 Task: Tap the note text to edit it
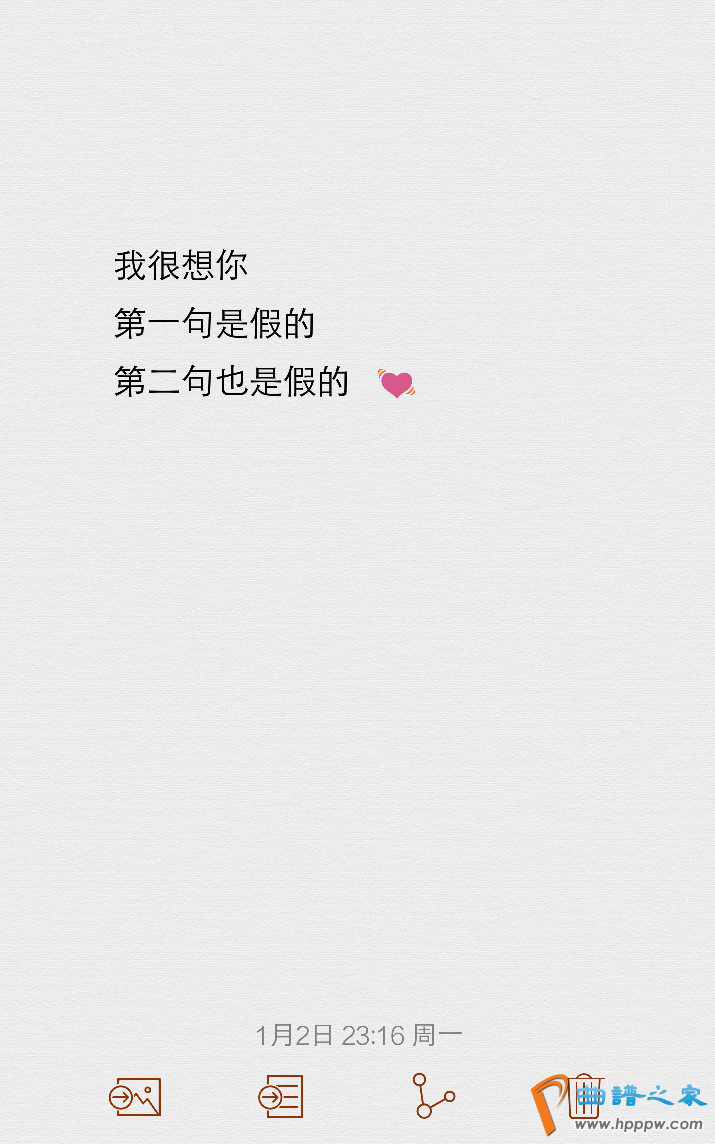click(x=230, y=323)
